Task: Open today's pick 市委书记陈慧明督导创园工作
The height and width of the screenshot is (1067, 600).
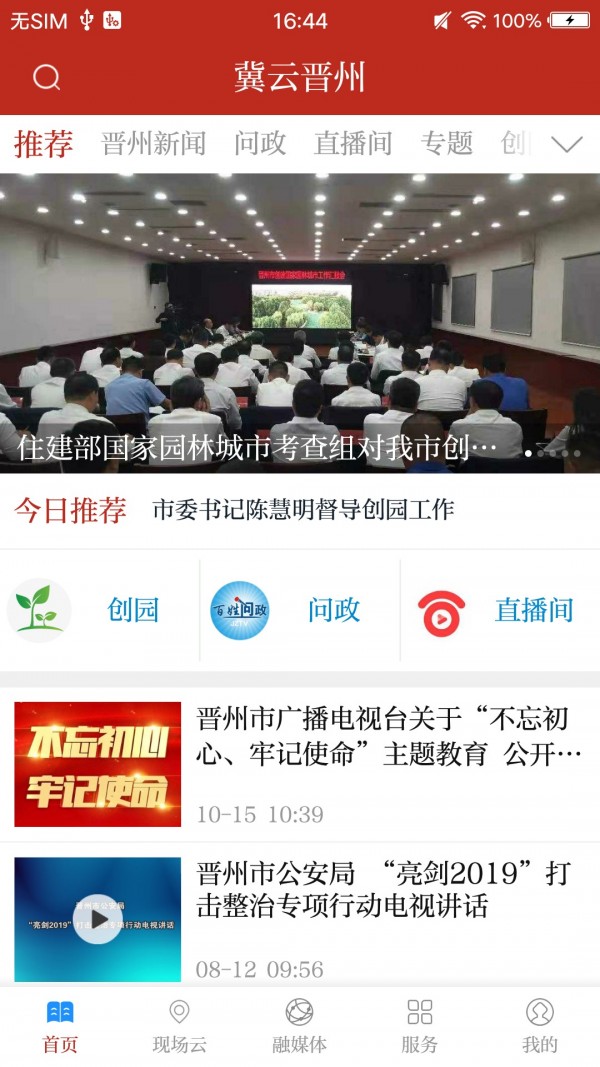Action: (303, 510)
